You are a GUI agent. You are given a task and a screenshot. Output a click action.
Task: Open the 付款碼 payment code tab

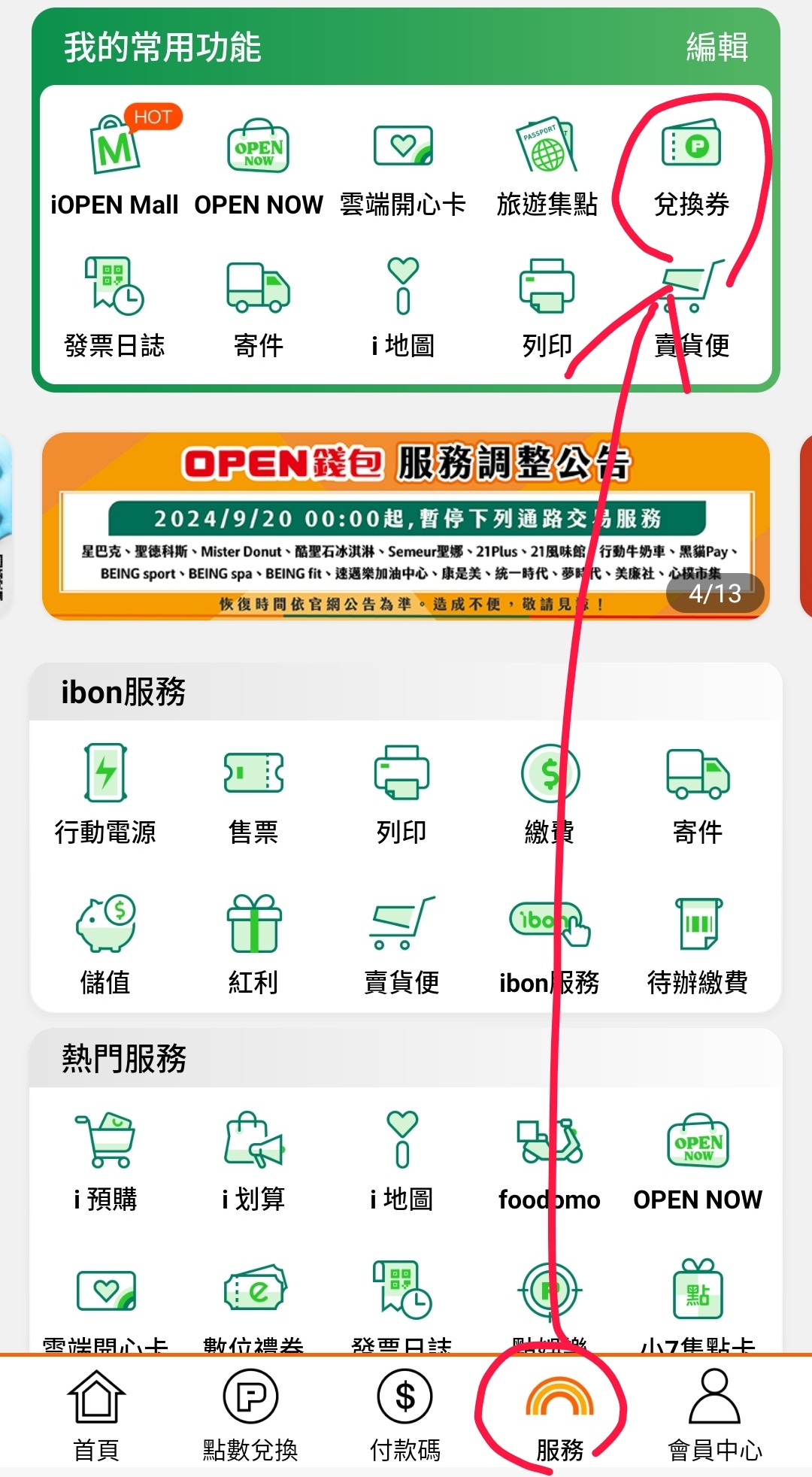[405, 1415]
